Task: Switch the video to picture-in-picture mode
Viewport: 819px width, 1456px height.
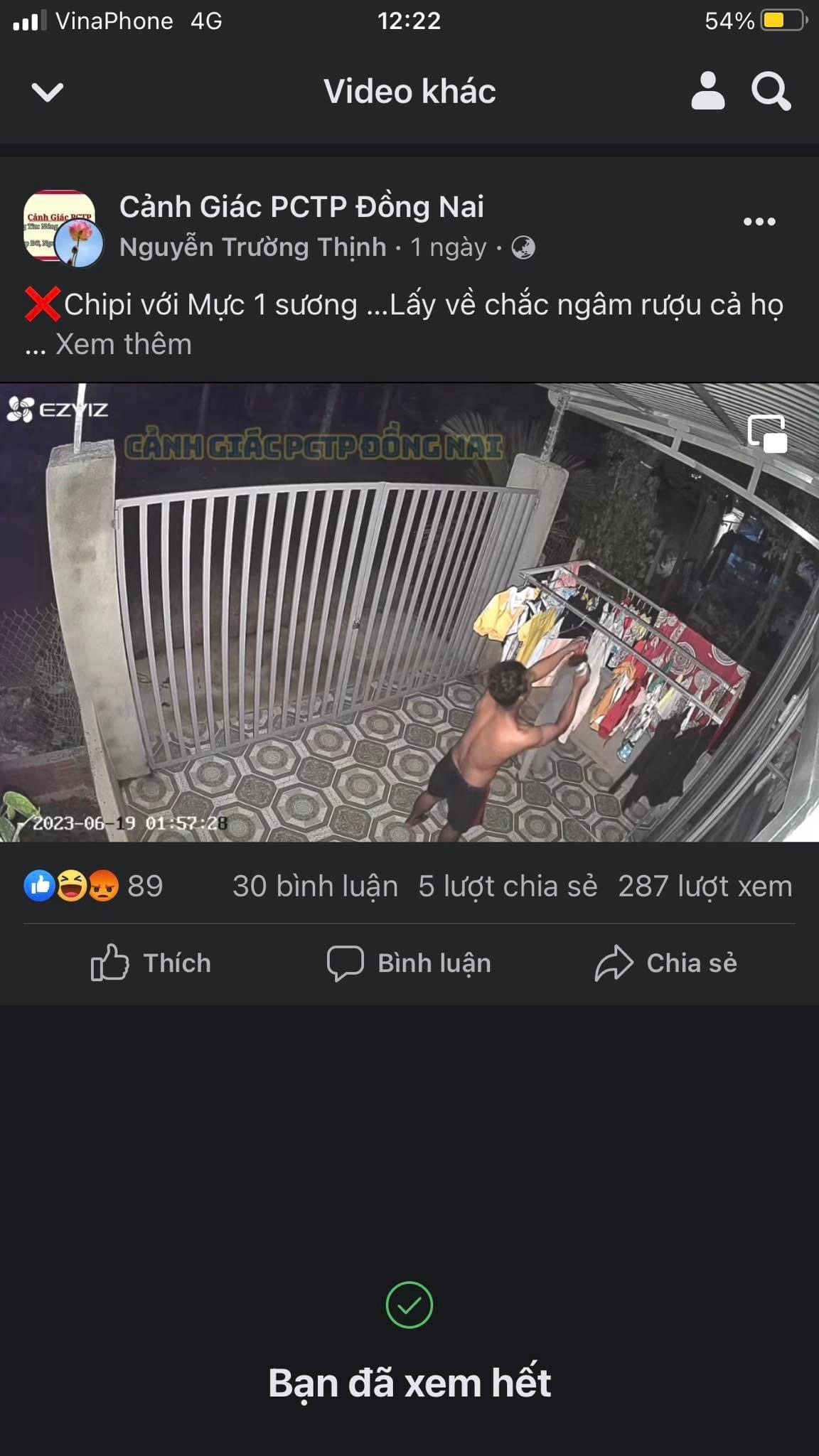Action: [767, 434]
